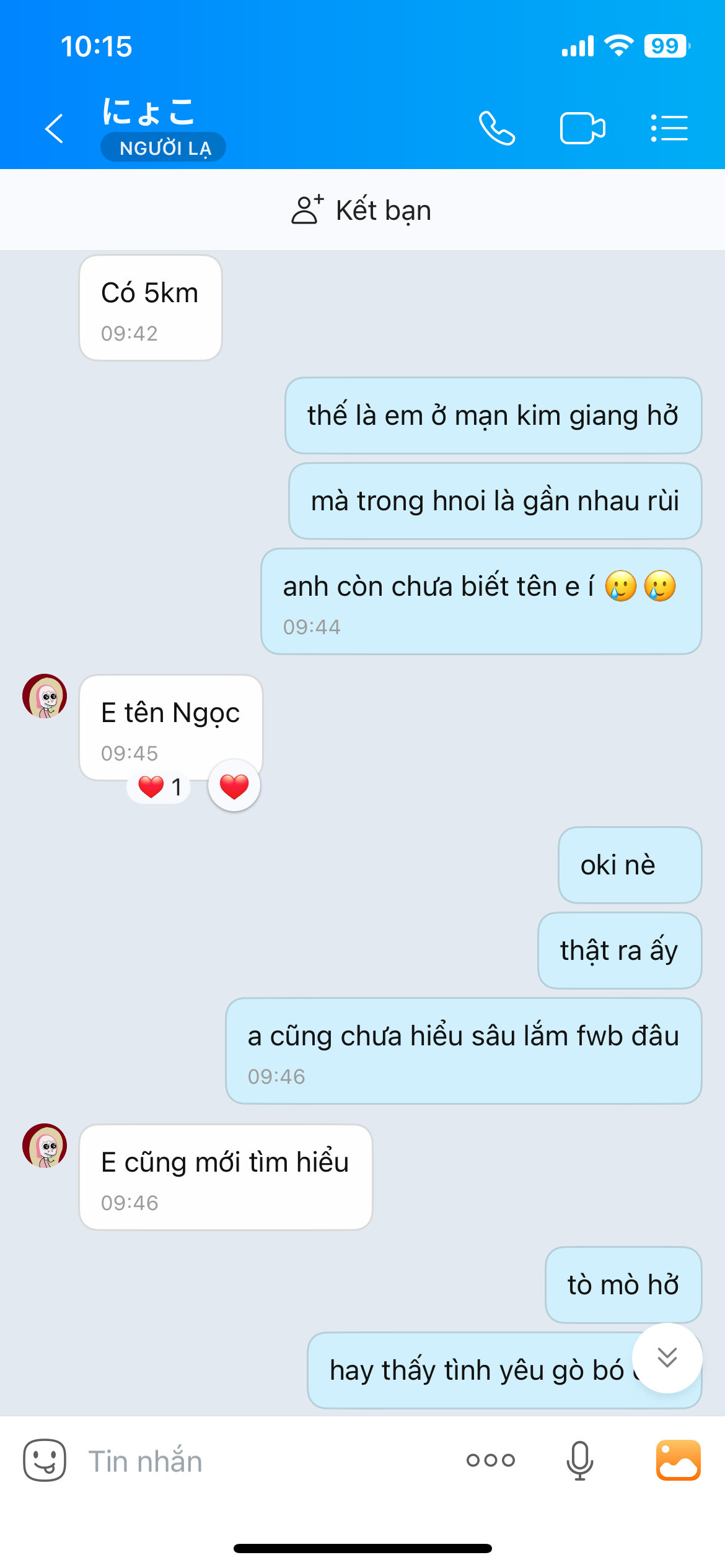Open the chat options menu
Viewport: 725px width, 1568px height.
pyautogui.click(x=669, y=128)
